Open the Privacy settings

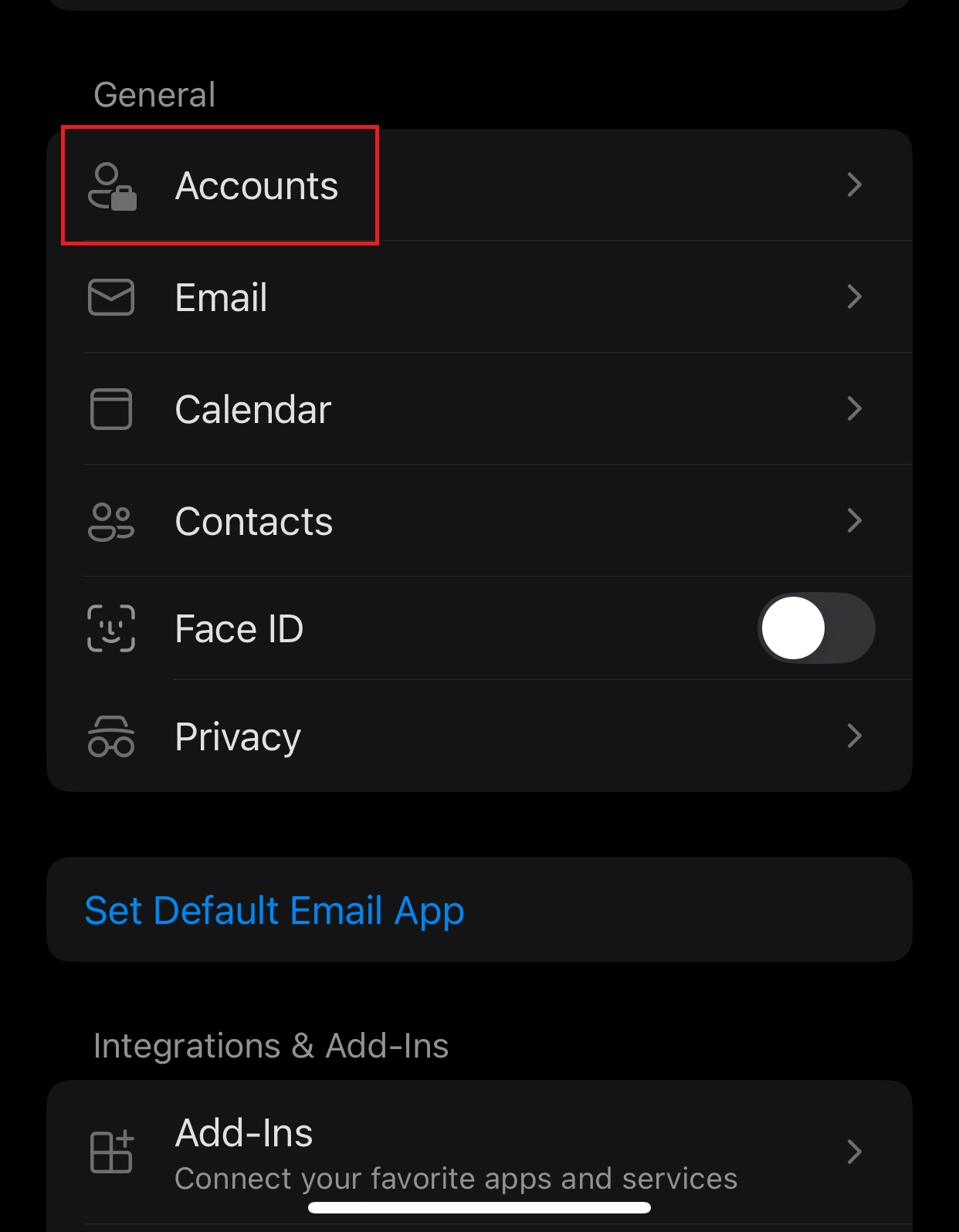coord(479,736)
